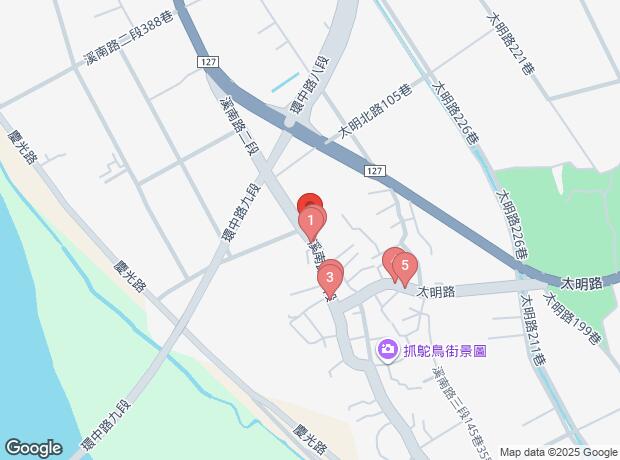Open the 抓鴕鳥街景圖 place marker
This screenshot has width=620, height=460.
386,350
